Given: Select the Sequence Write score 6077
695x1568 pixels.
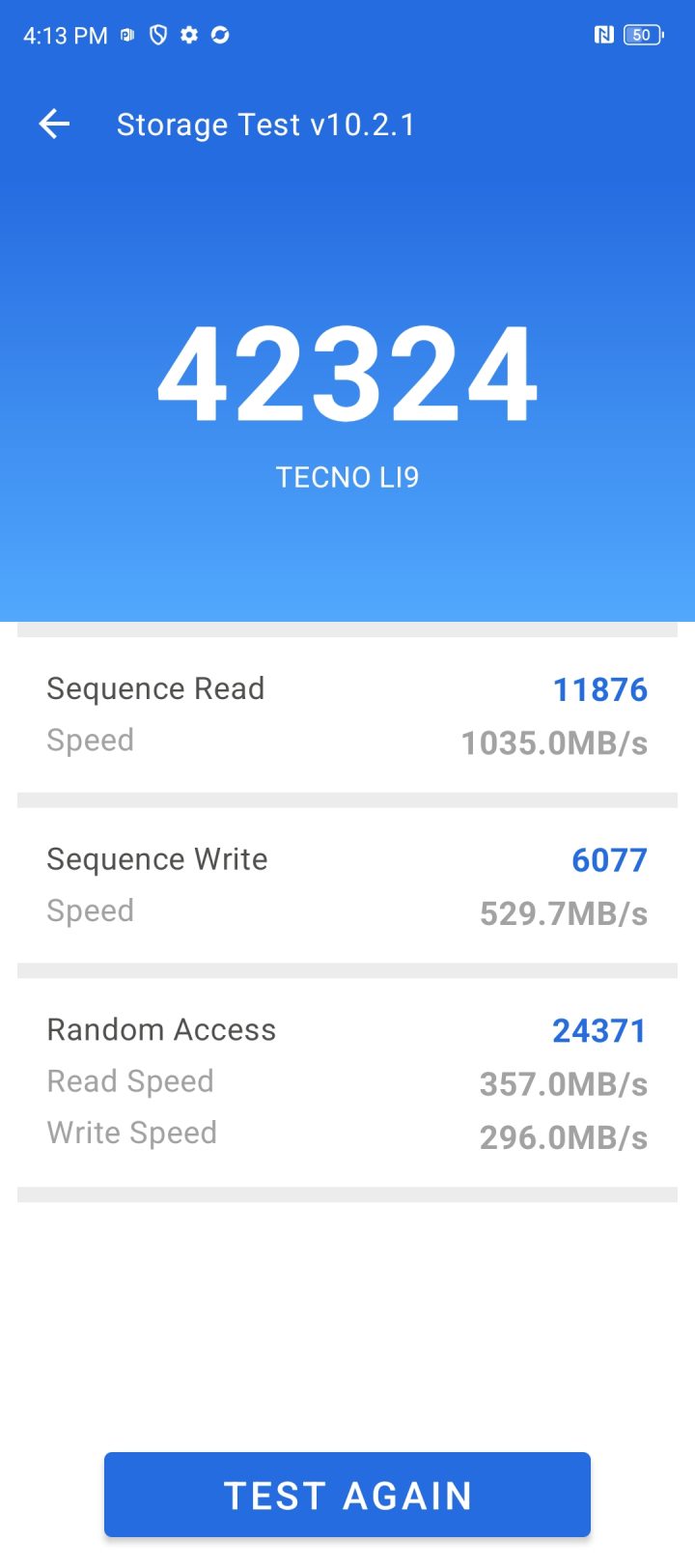Looking at the screenshot, I should [x=609, y=860].
